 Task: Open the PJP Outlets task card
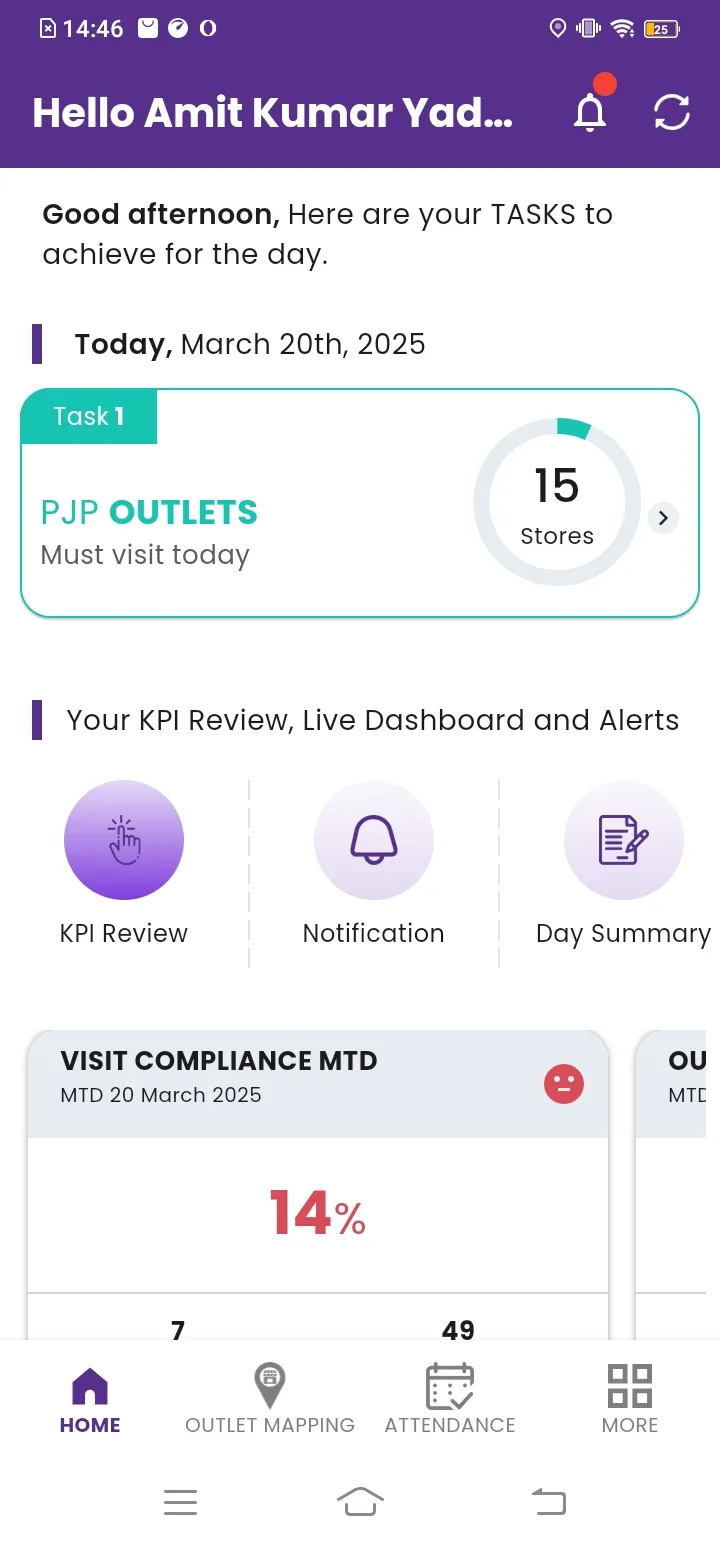point(360,503)
